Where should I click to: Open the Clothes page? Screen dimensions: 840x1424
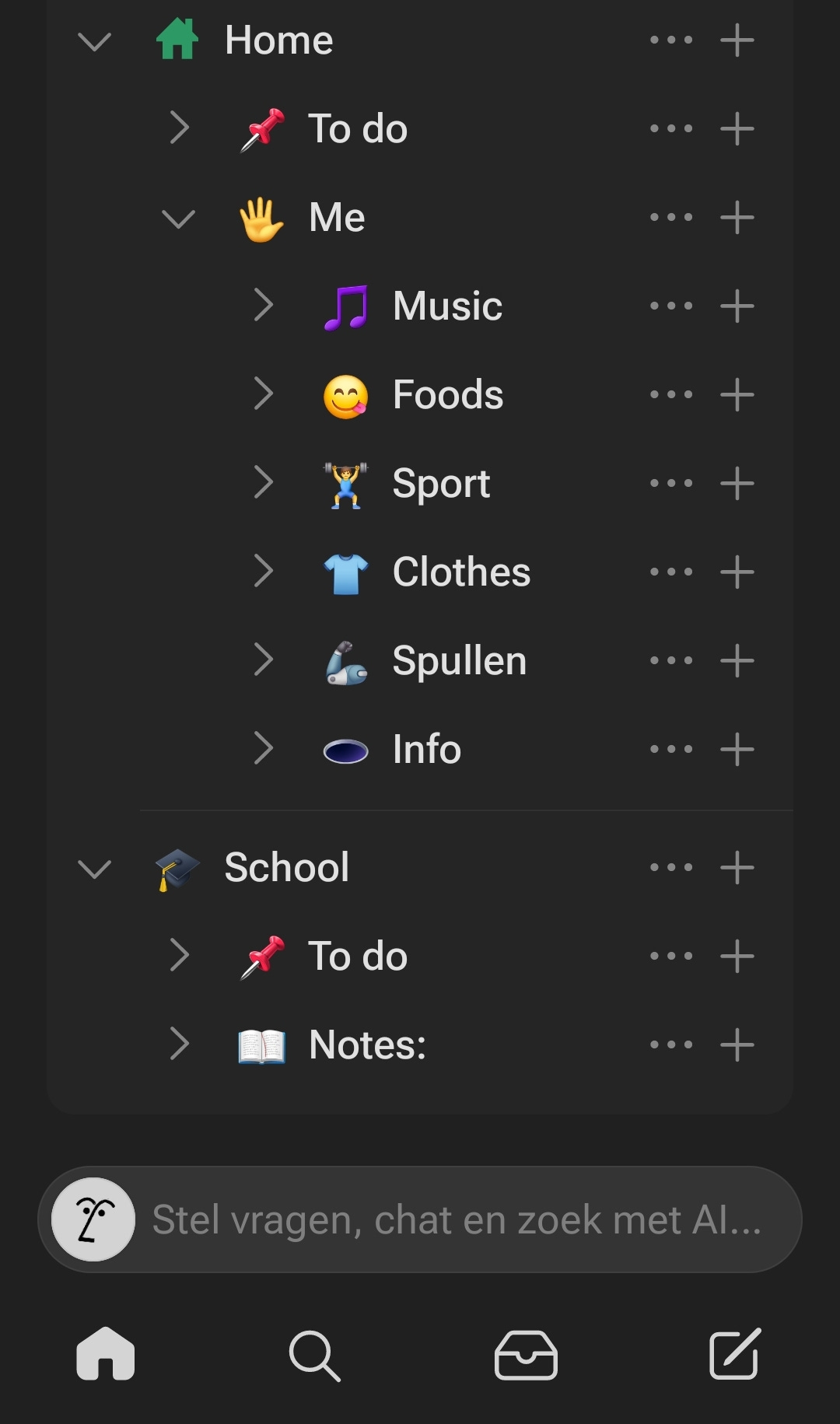pos(461,572)
